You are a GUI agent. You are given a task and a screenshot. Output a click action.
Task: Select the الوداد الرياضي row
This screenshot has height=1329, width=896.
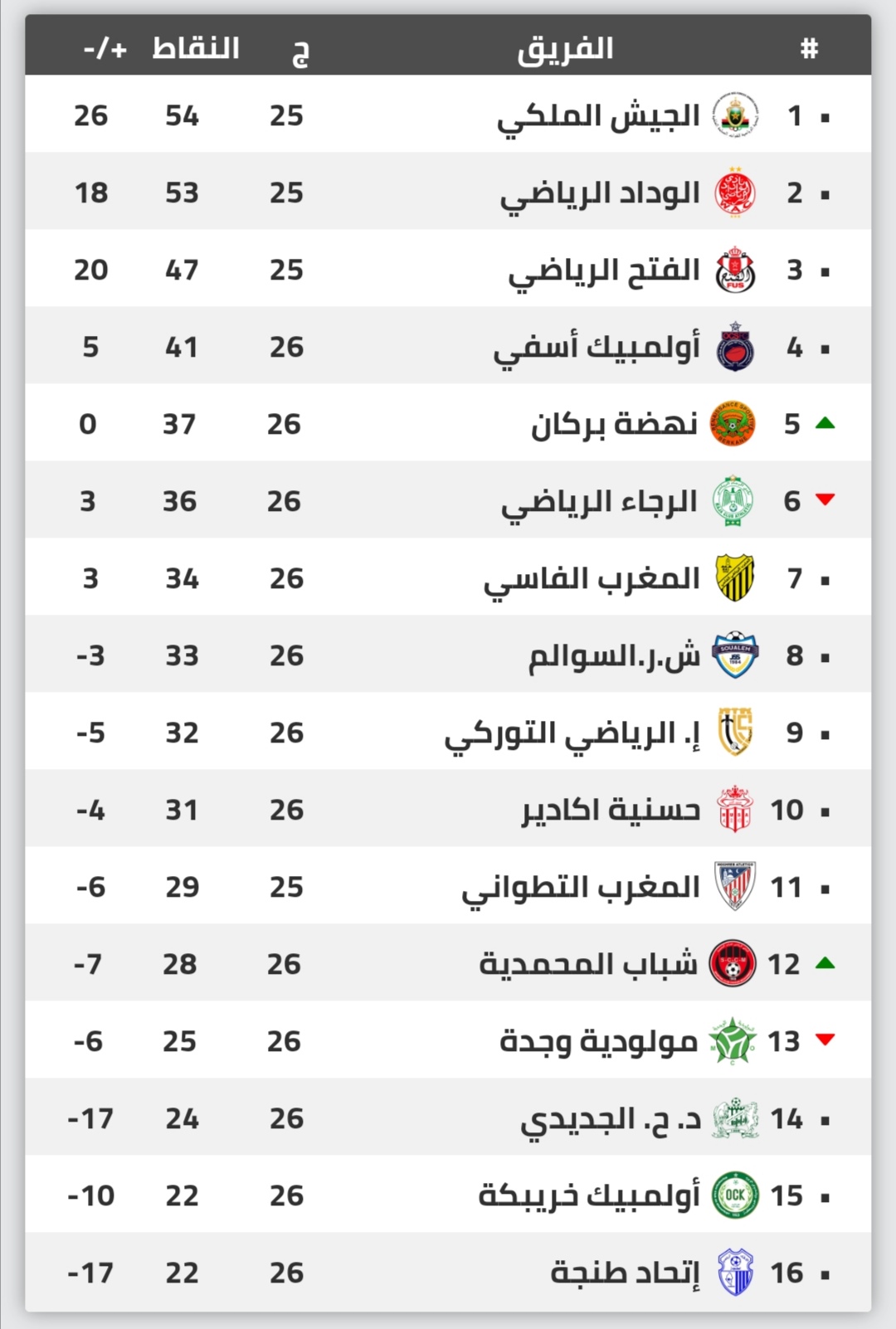(x=448, y=192)
